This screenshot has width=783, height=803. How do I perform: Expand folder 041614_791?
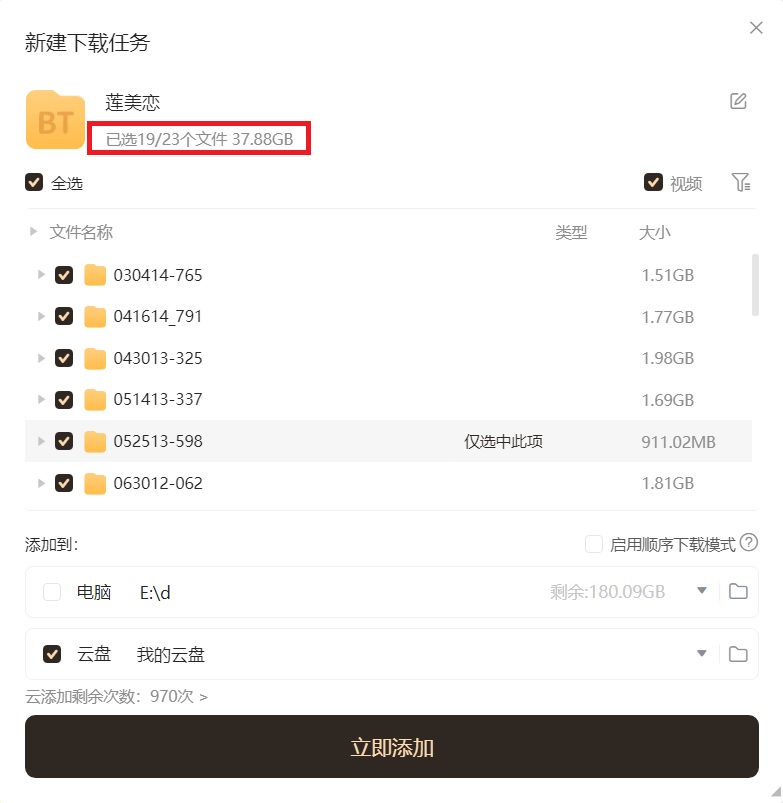tap(41, 316)
